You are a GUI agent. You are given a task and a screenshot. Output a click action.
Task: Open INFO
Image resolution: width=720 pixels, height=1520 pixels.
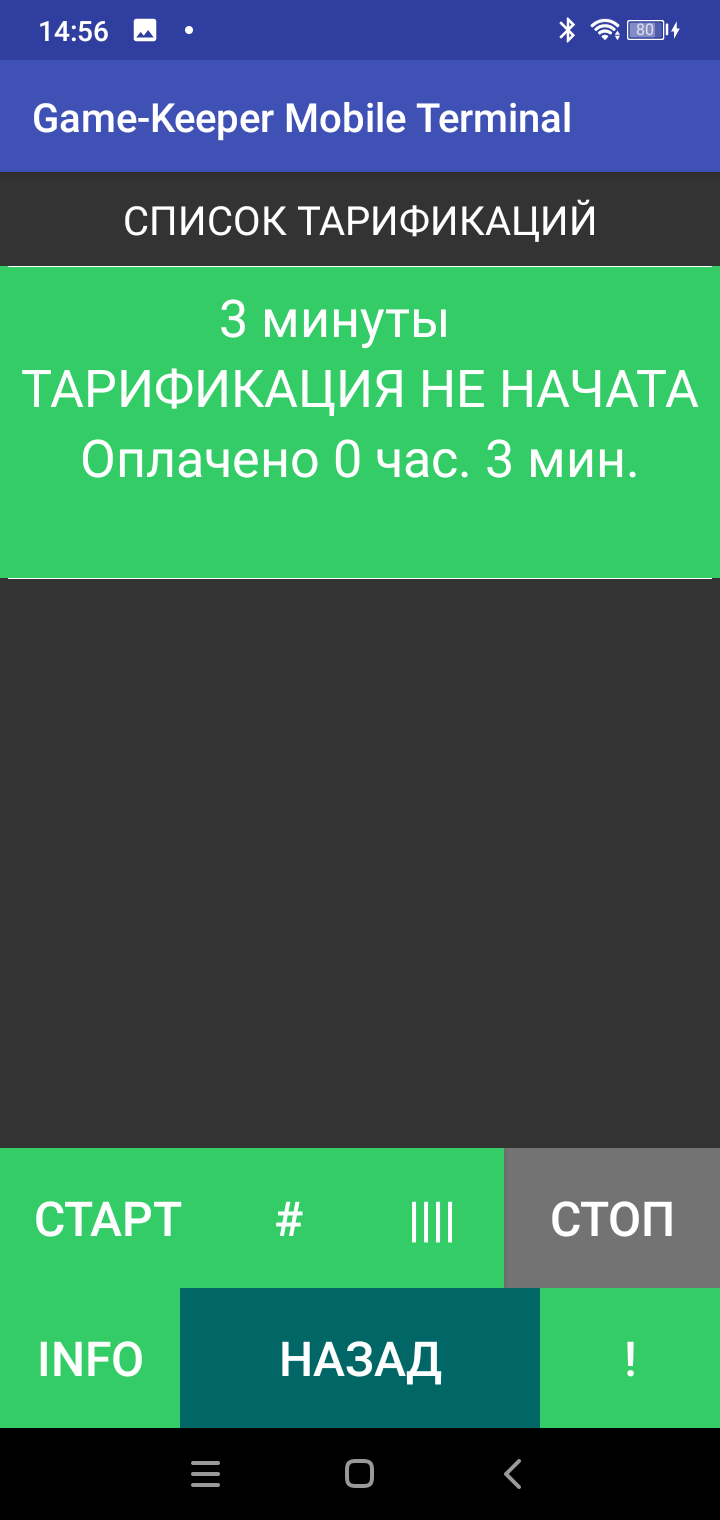click(90, 1358)
